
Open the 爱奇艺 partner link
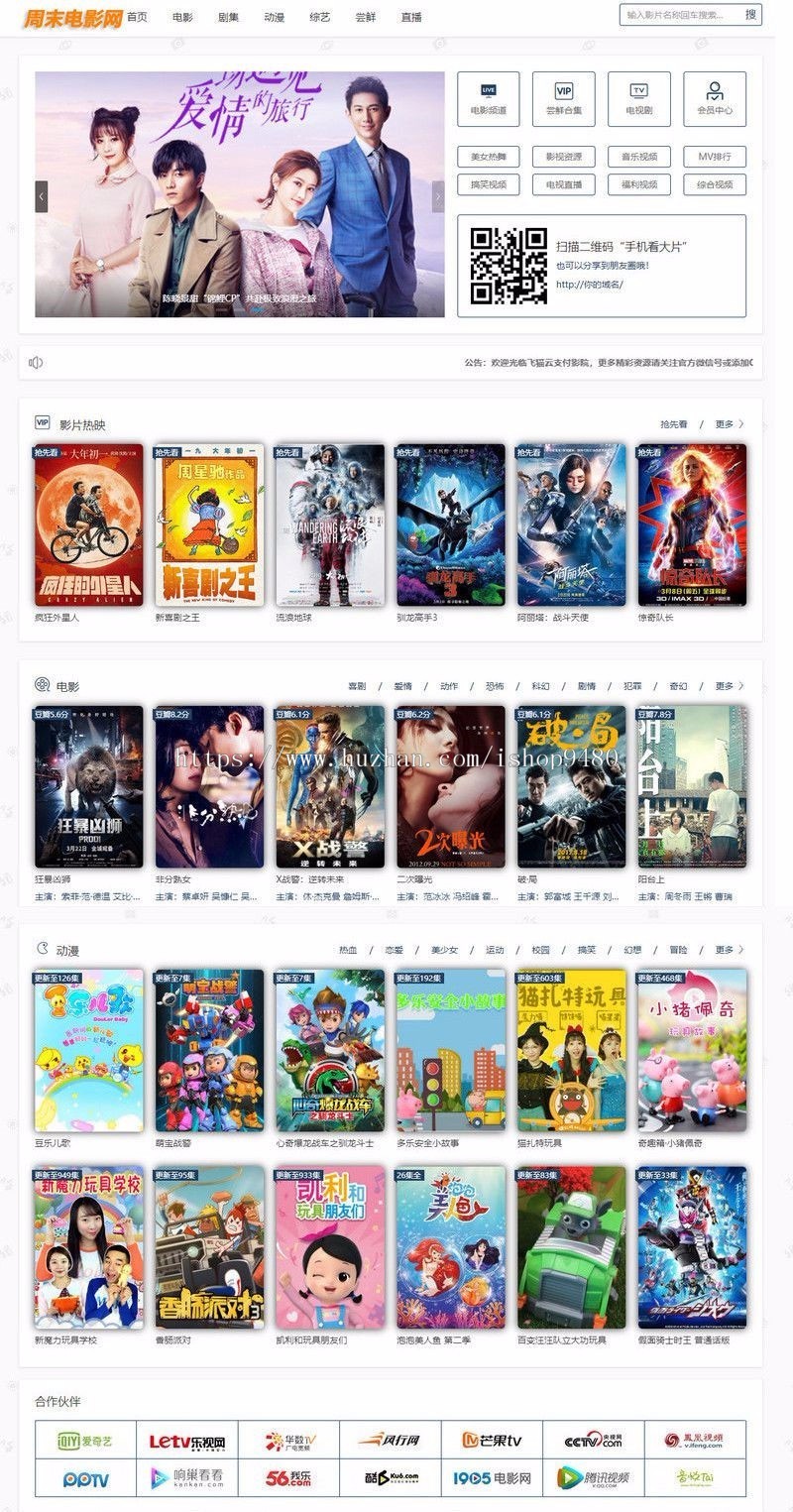(x=84, y=1440)
